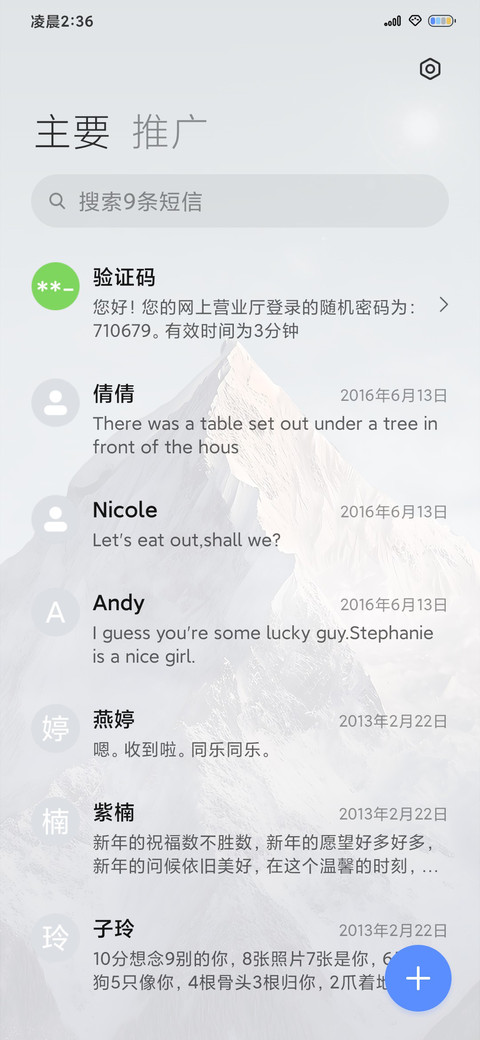480x1040 pixels.
Task: Open the thread from 燕婷
Action: coord(240,733)
